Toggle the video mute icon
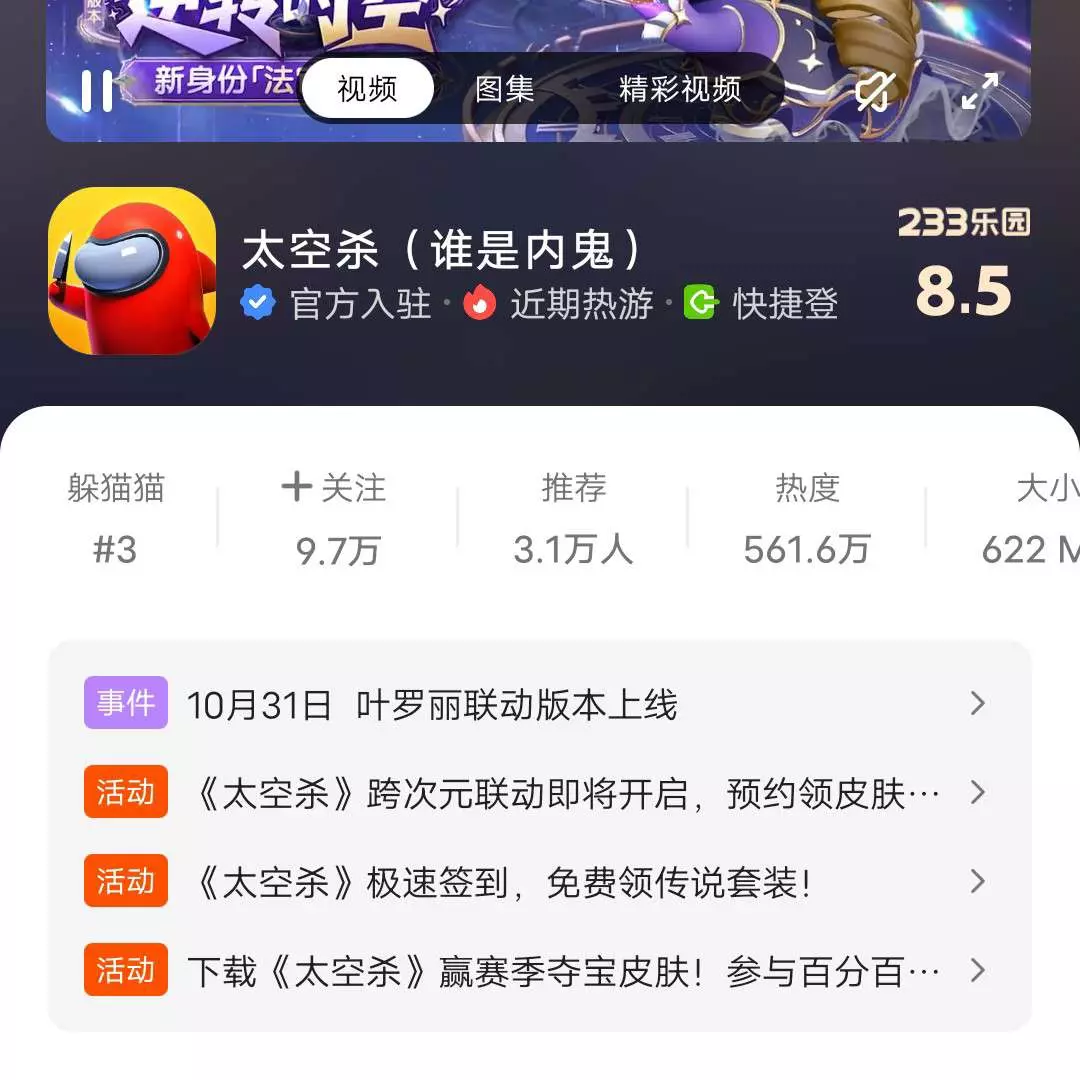 point(874,91)
